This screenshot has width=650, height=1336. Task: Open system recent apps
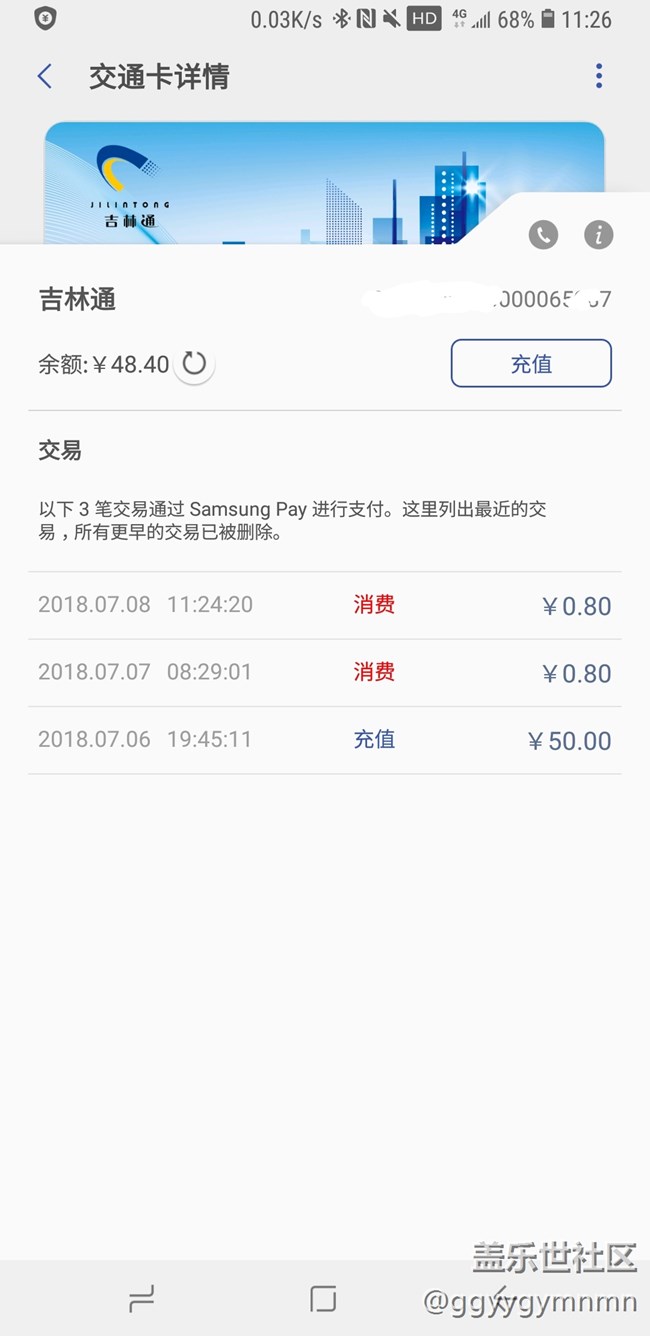click(142, 1298)
